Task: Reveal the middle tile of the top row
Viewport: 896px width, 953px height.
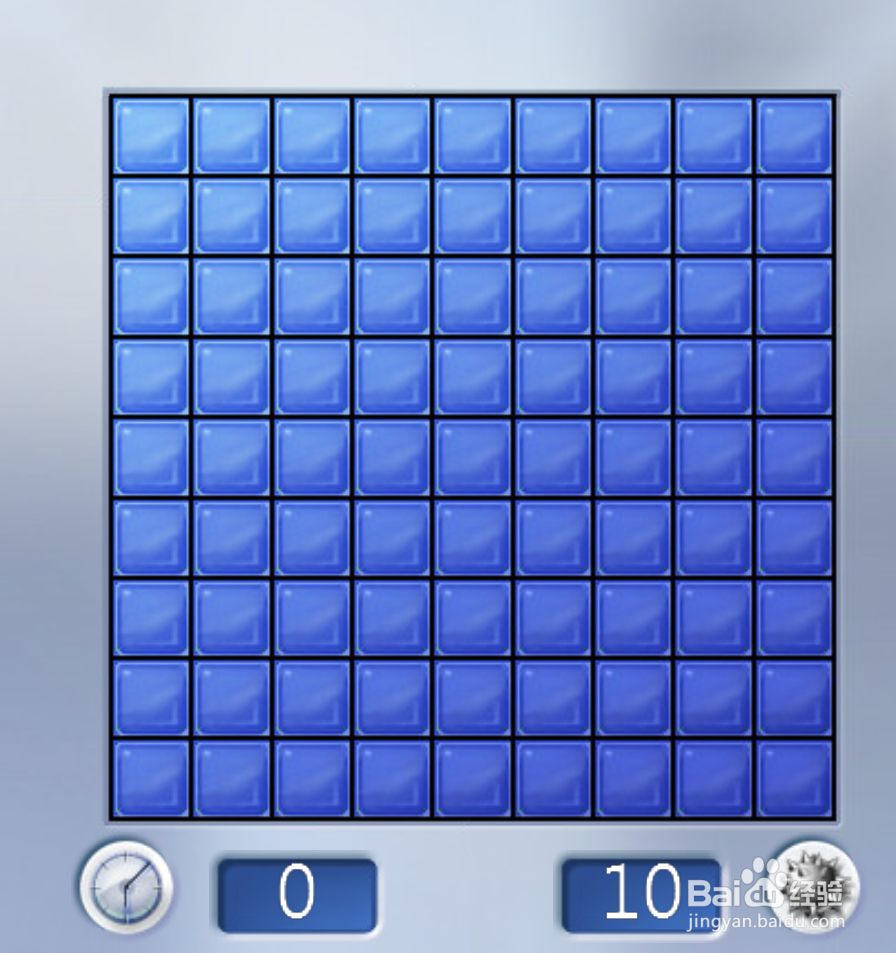Action: coord(470,135)
